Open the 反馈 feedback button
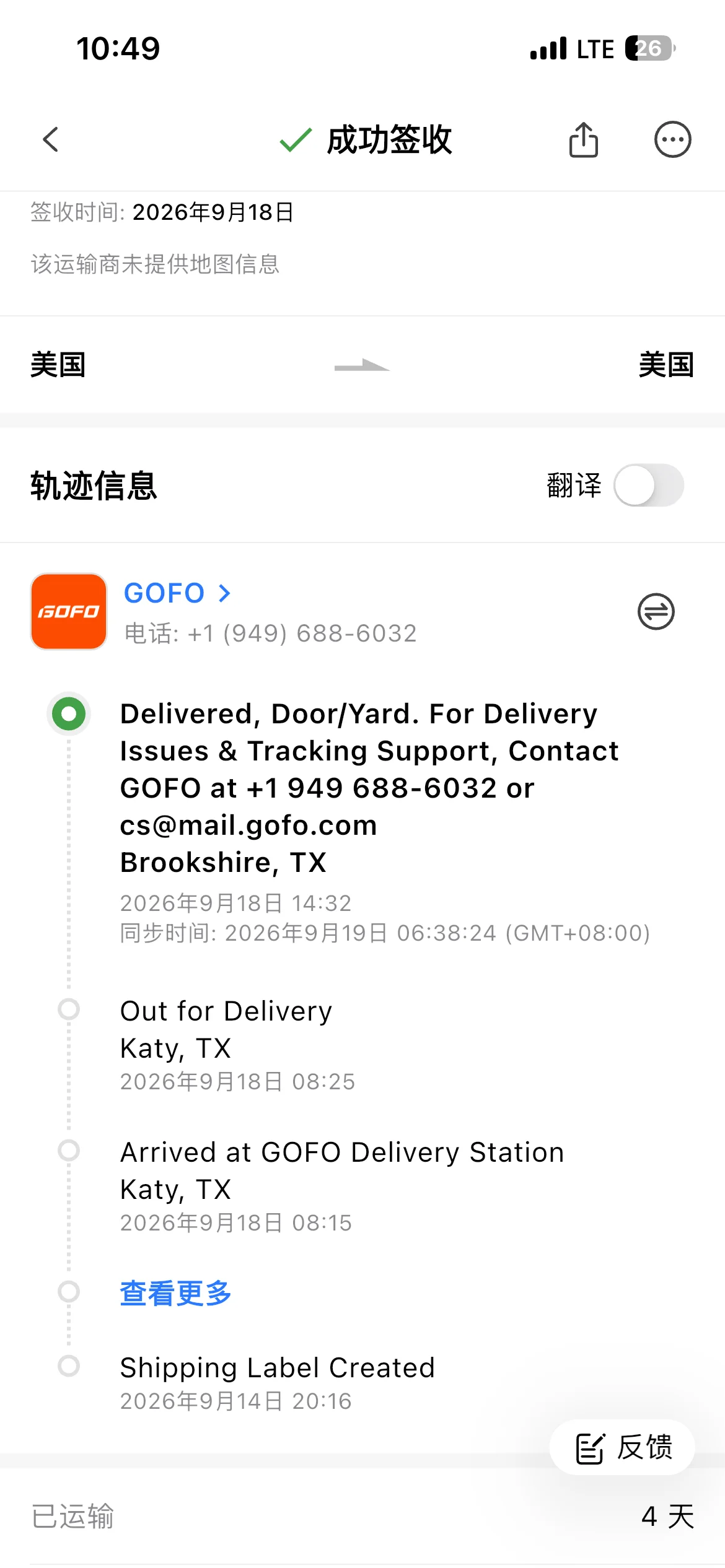 (622, 1447)
